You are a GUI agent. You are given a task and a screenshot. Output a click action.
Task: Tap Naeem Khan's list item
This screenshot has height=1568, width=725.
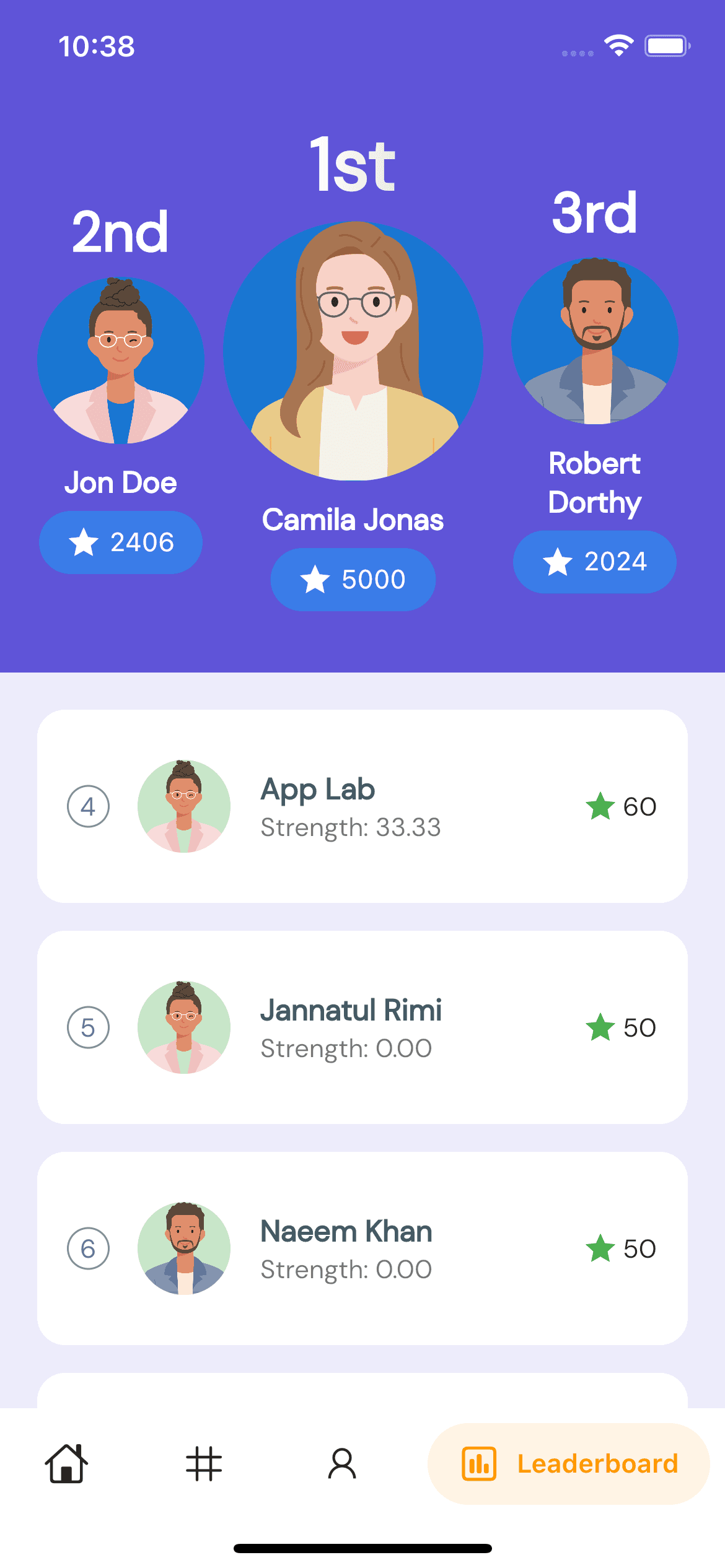pyautogui.click(x=362, y=1248)
